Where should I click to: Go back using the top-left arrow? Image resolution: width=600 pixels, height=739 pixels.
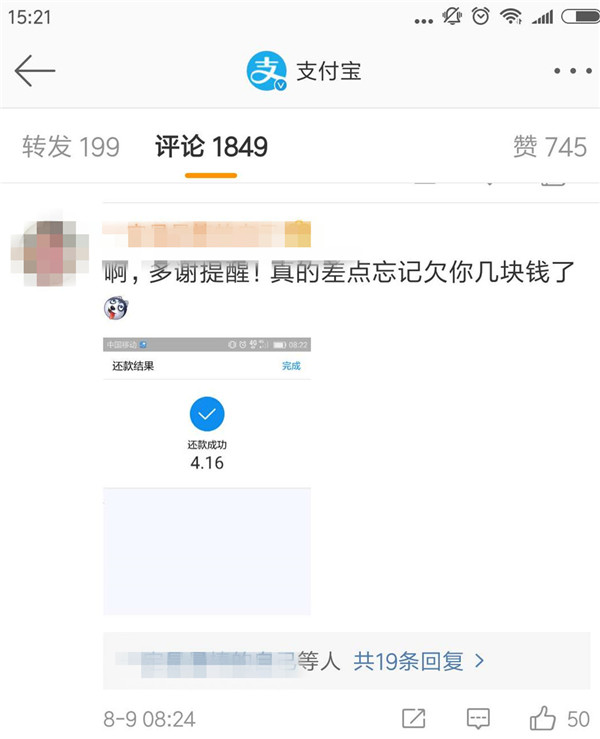click(35, 71)
